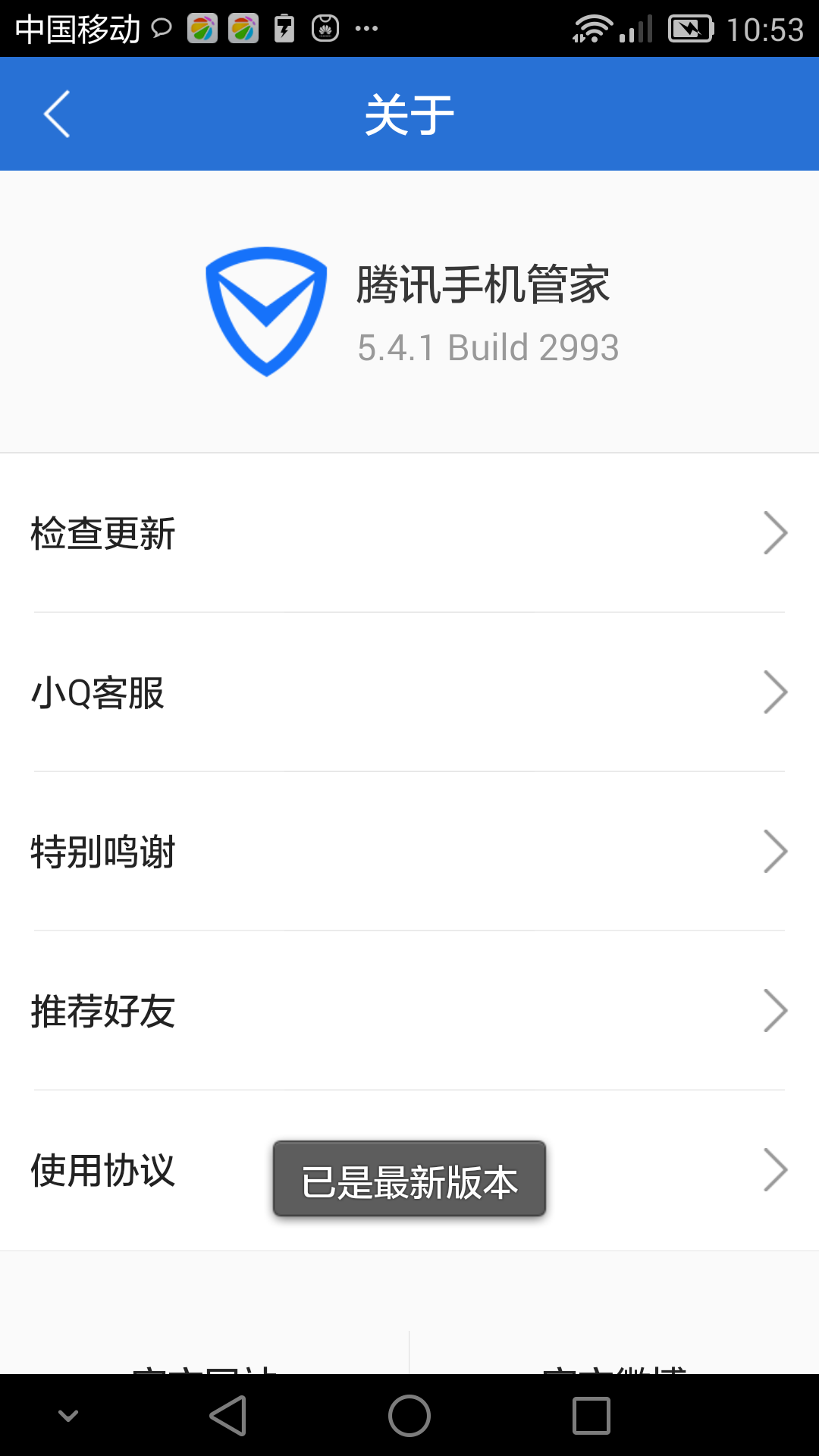Open the 特别鸣谢 row
This screenshot has height=1456, width=819.
click(x=409, y=852)
